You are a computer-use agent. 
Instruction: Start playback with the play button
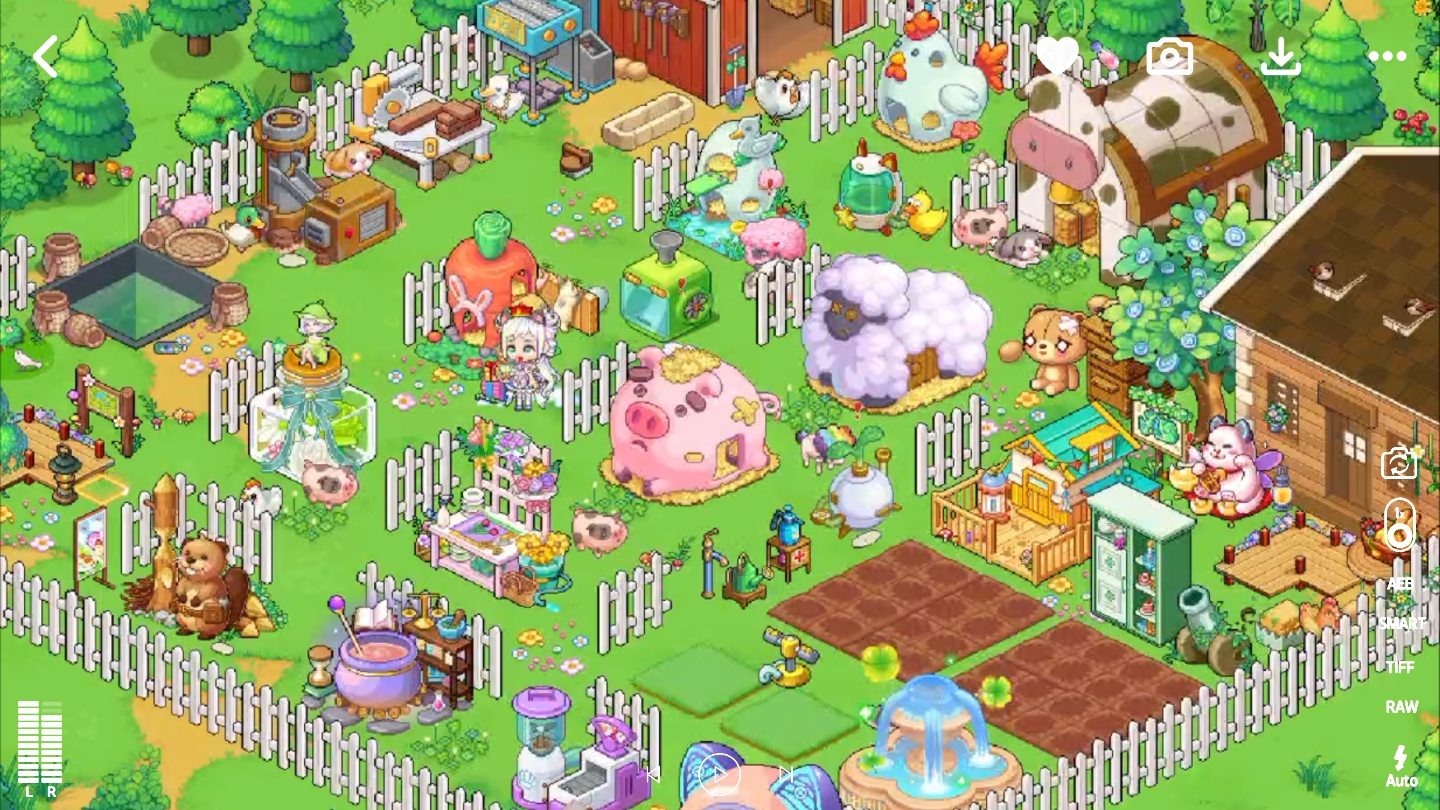click(719, 773)
